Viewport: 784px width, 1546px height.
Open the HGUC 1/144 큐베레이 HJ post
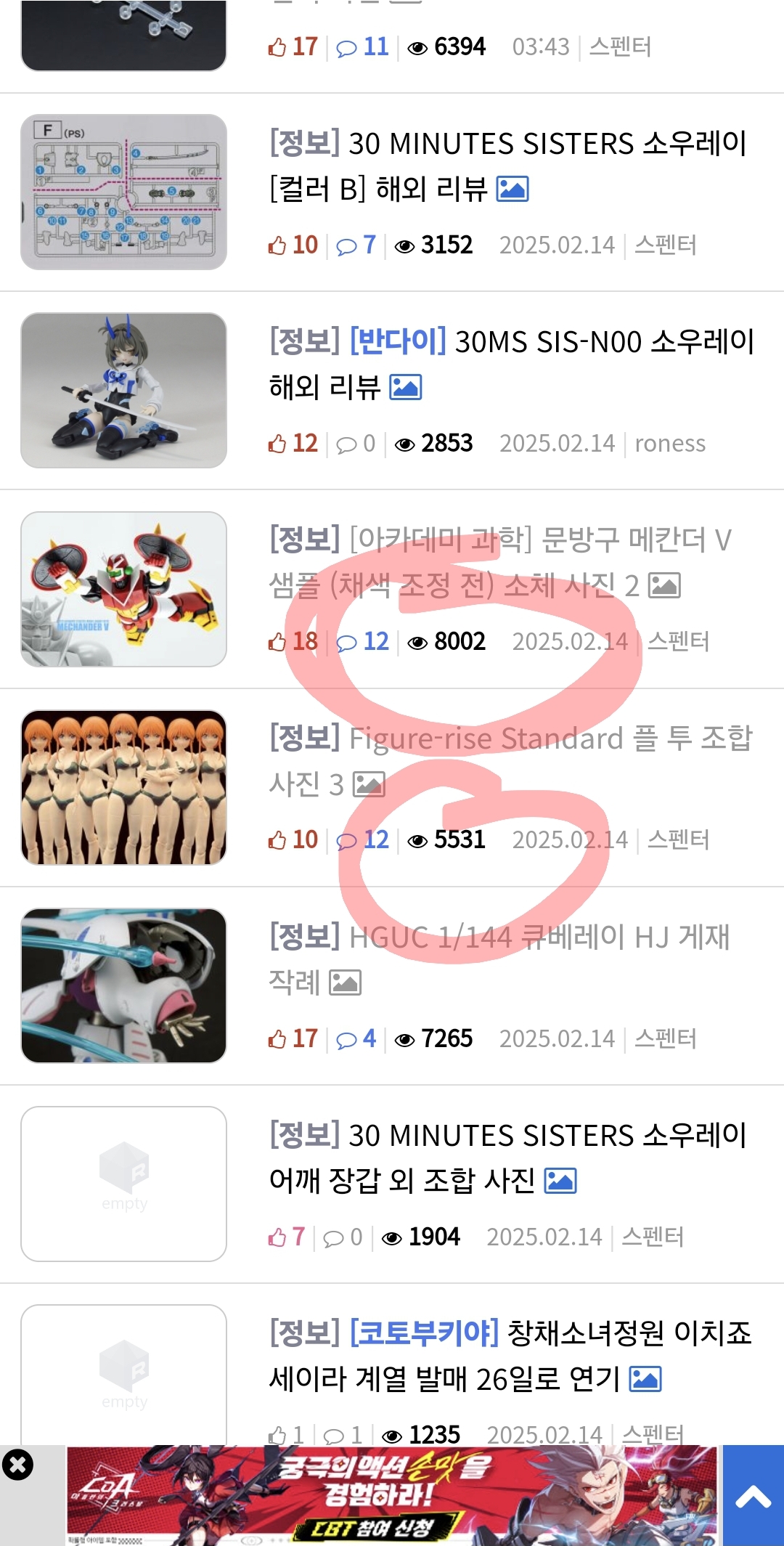point(499,959)
